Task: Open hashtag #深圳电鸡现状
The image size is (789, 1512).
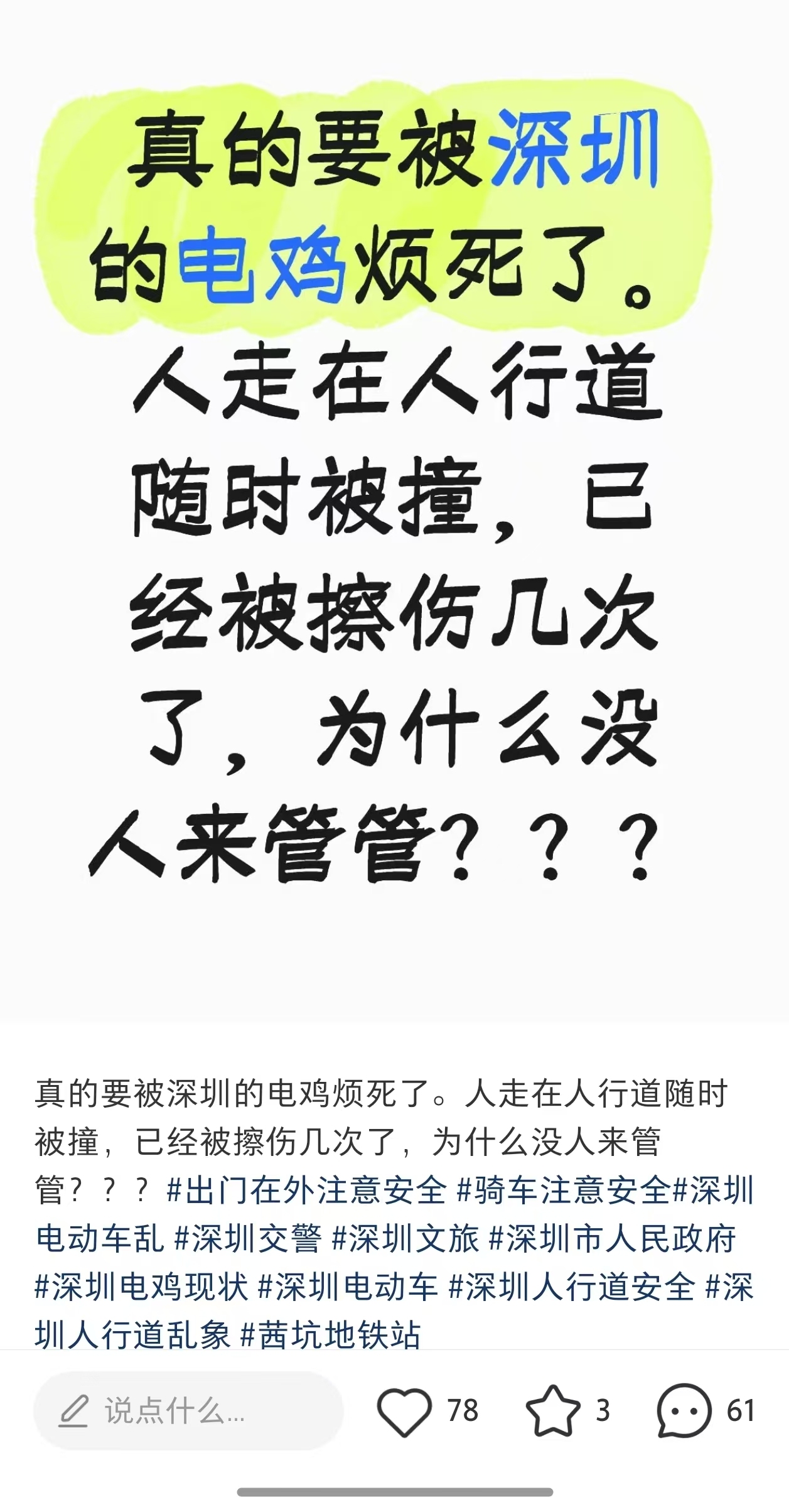Action: click(142, 1287)
